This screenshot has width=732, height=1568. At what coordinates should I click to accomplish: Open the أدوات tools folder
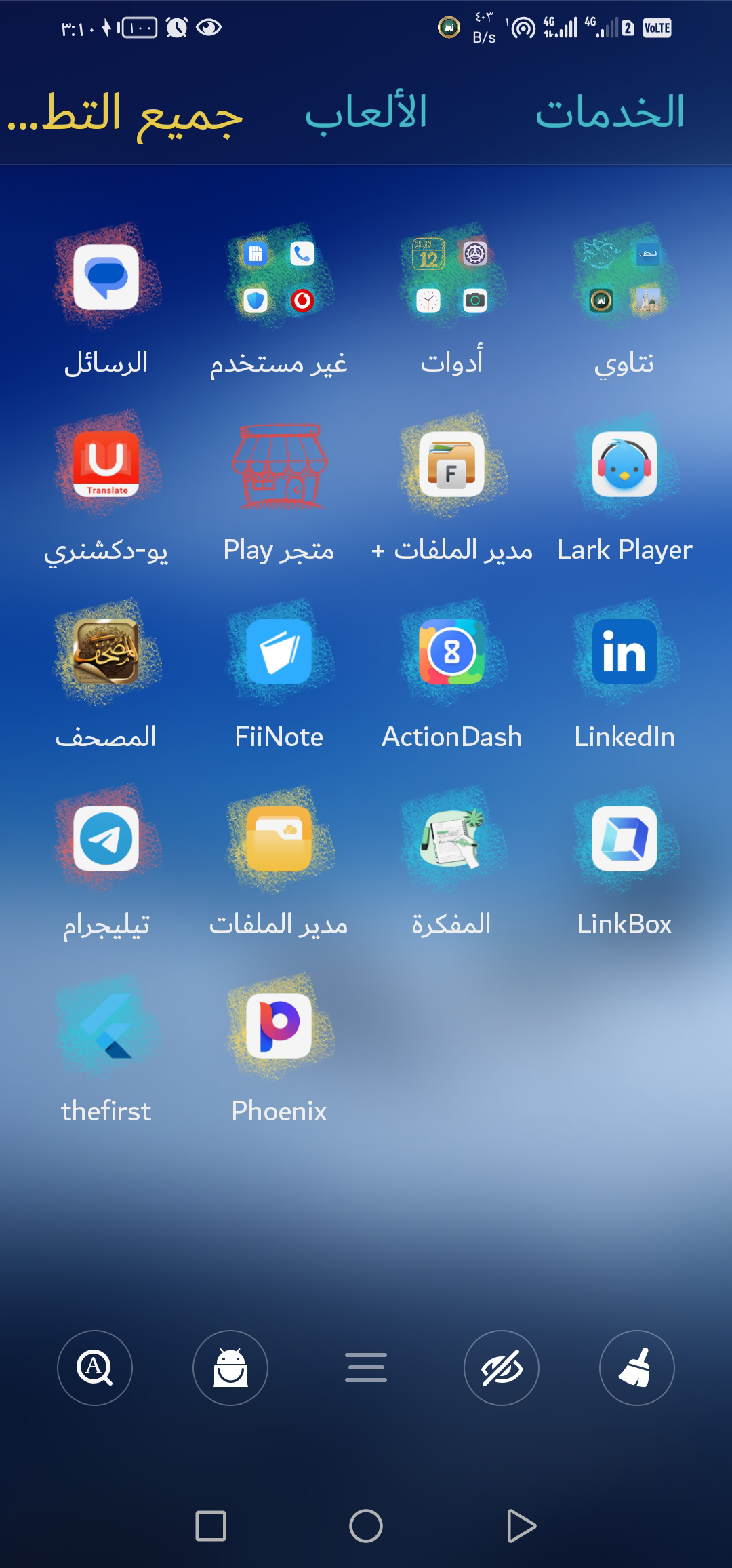point(451,277)
